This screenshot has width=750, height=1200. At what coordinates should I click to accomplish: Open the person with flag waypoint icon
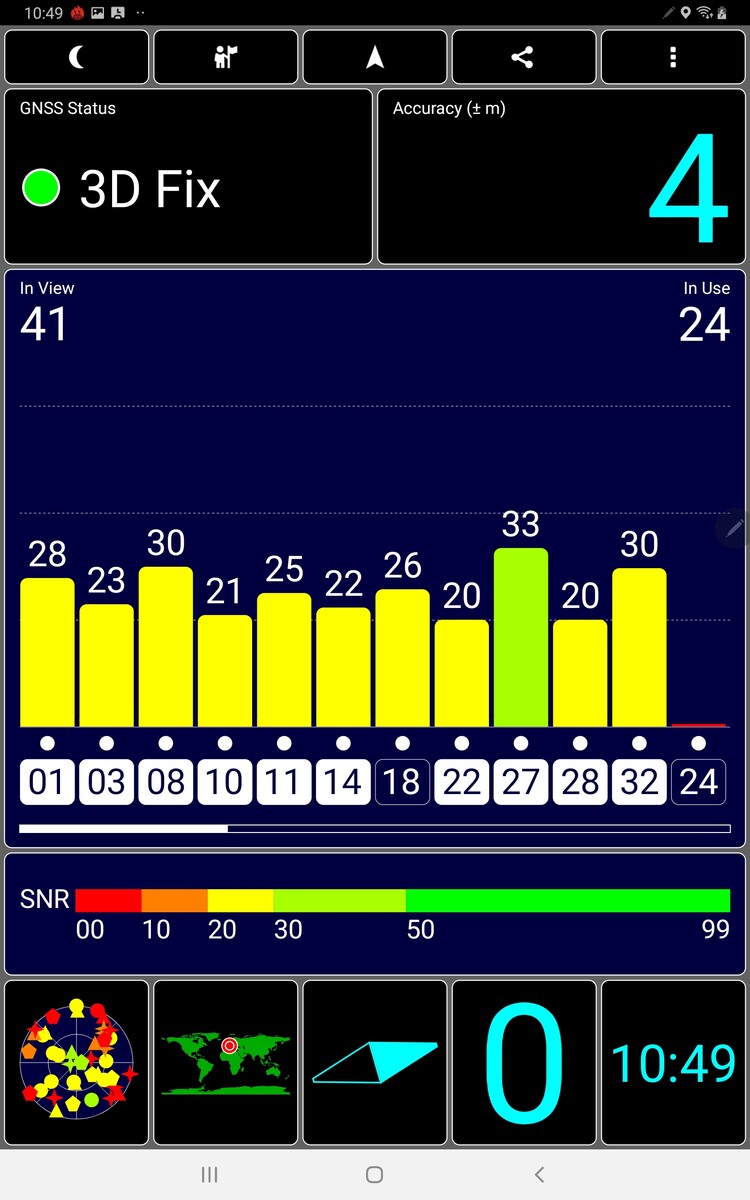point(225,57)
